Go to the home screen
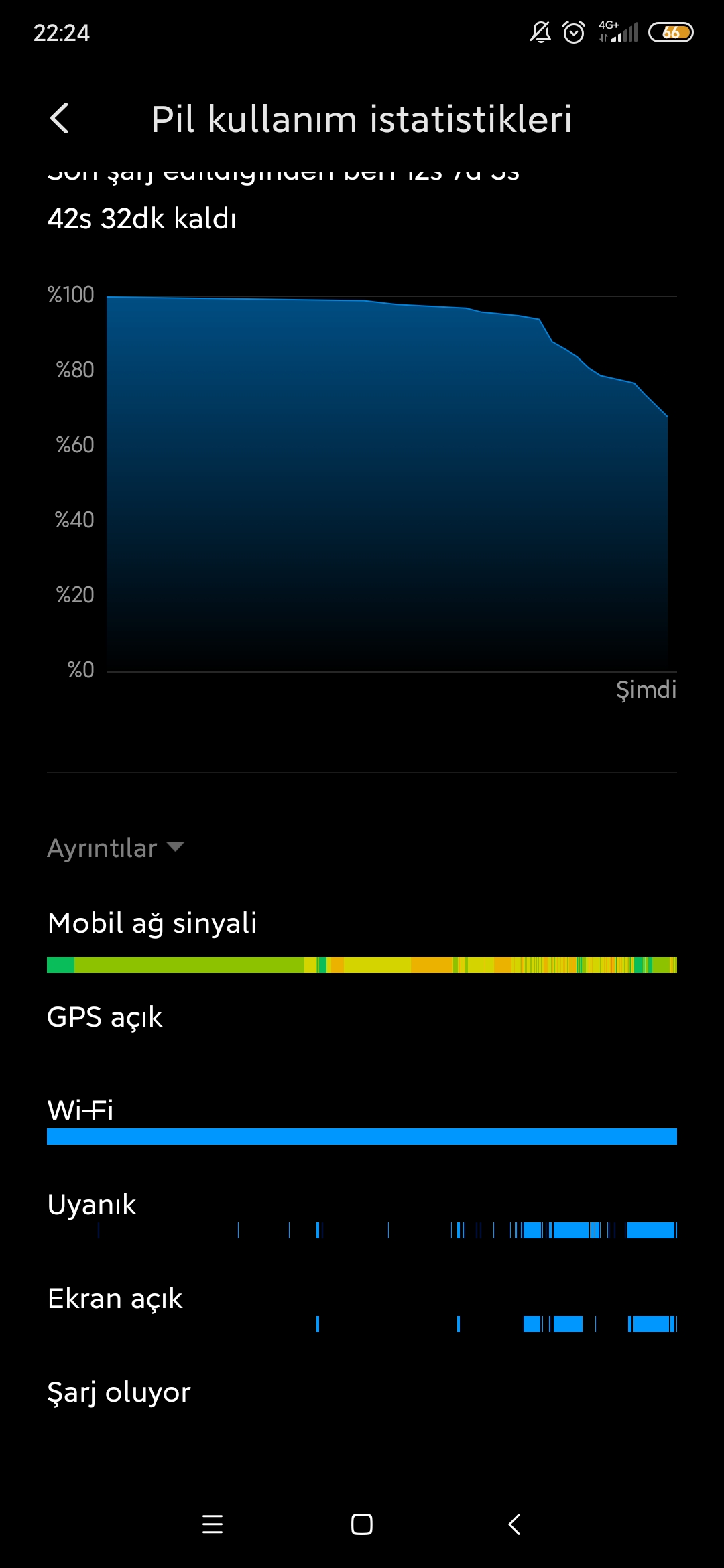Screen dimensions: 724x1568 click(x=362, y=1524)
